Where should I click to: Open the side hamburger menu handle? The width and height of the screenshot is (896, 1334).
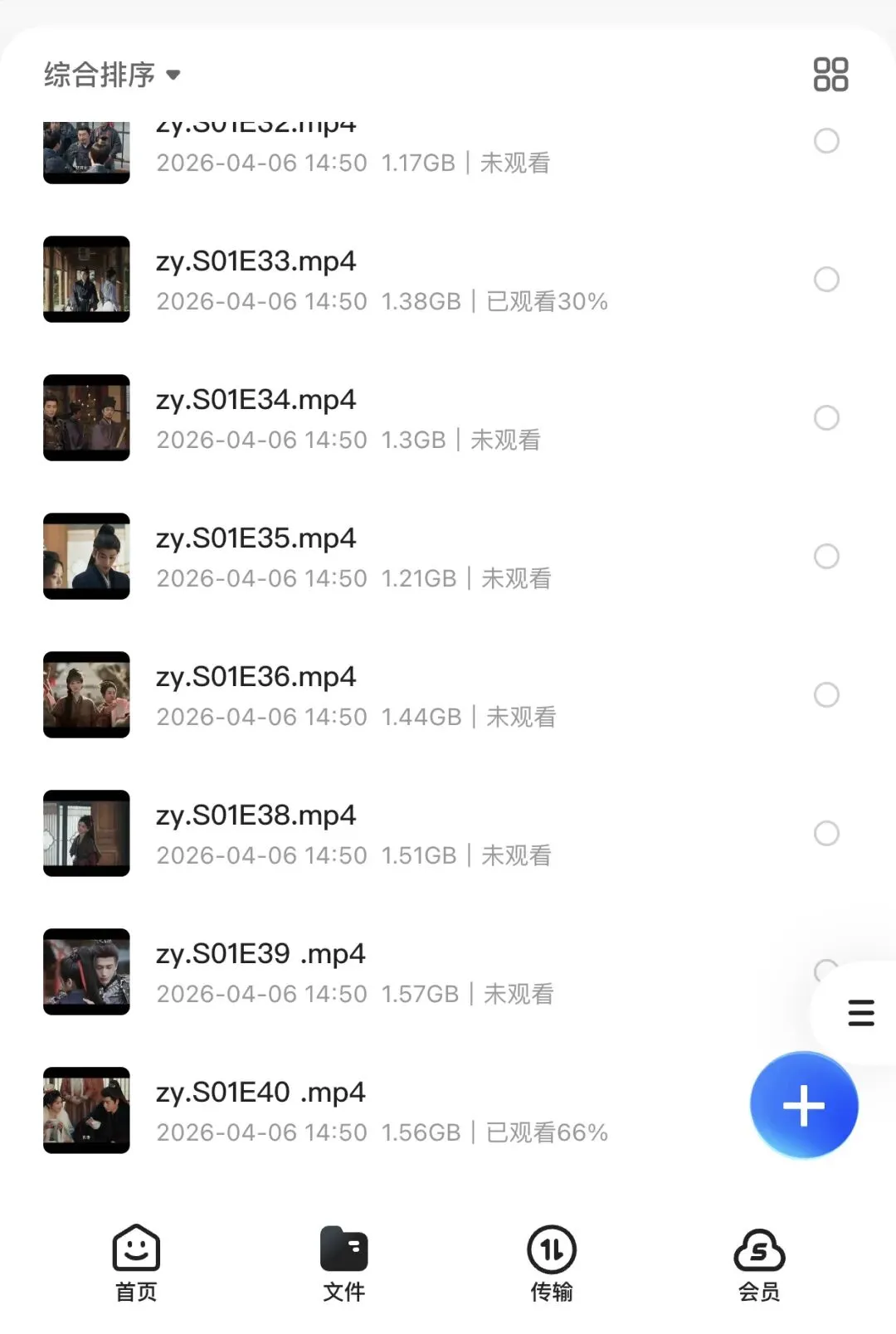(x=861, y=1013)
